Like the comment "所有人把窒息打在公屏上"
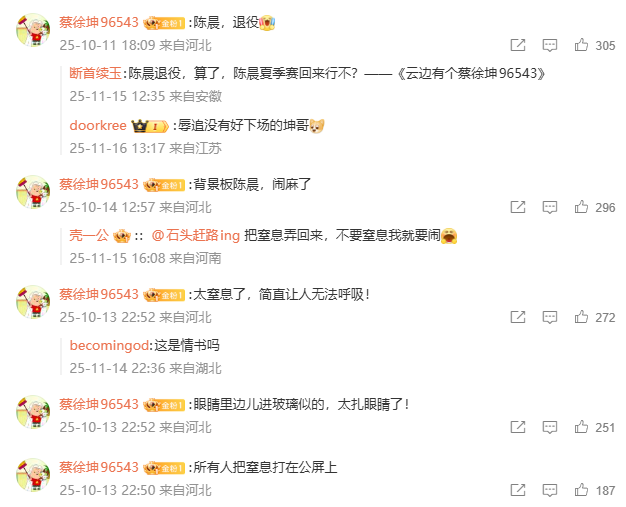 click(581, 490)
